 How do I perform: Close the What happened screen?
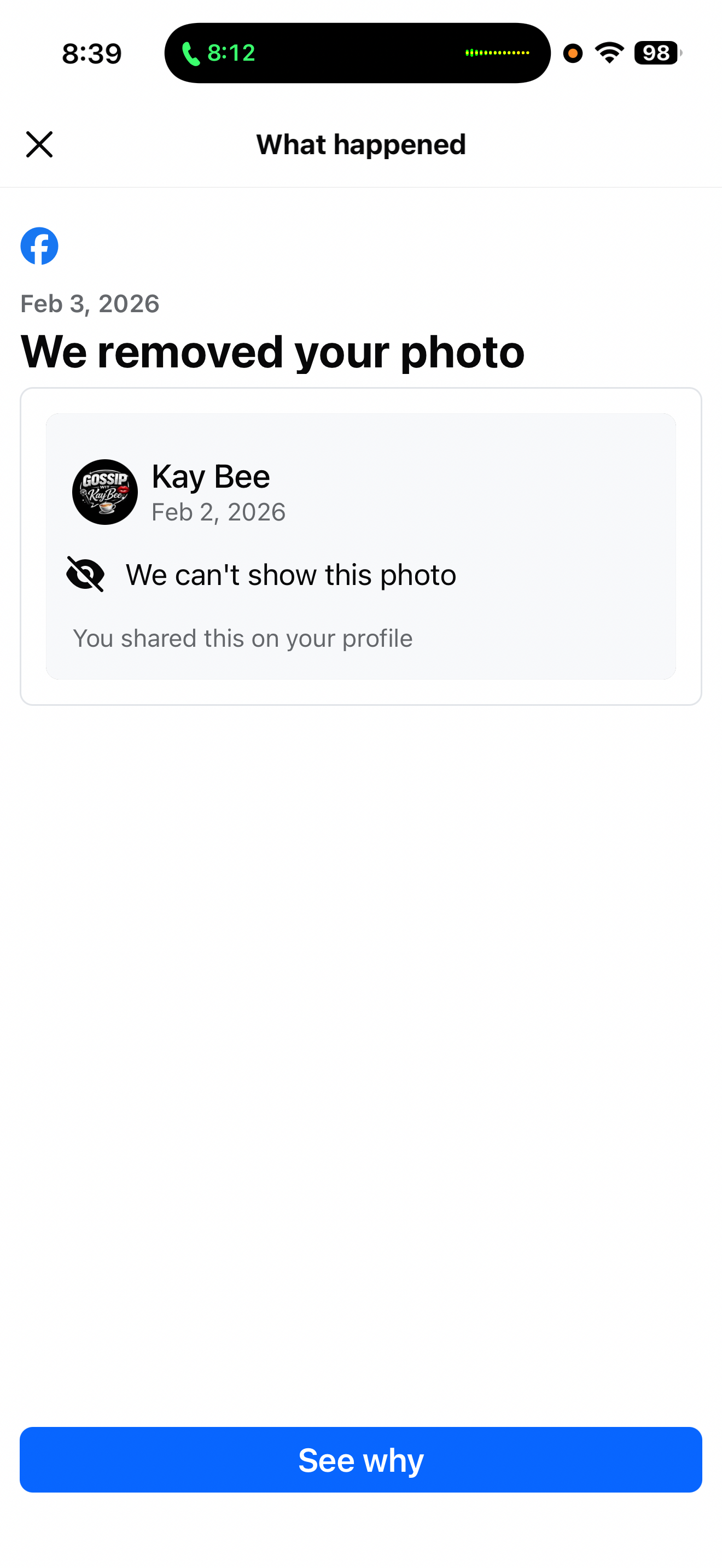pyautogui.click(x=39, y=144)
